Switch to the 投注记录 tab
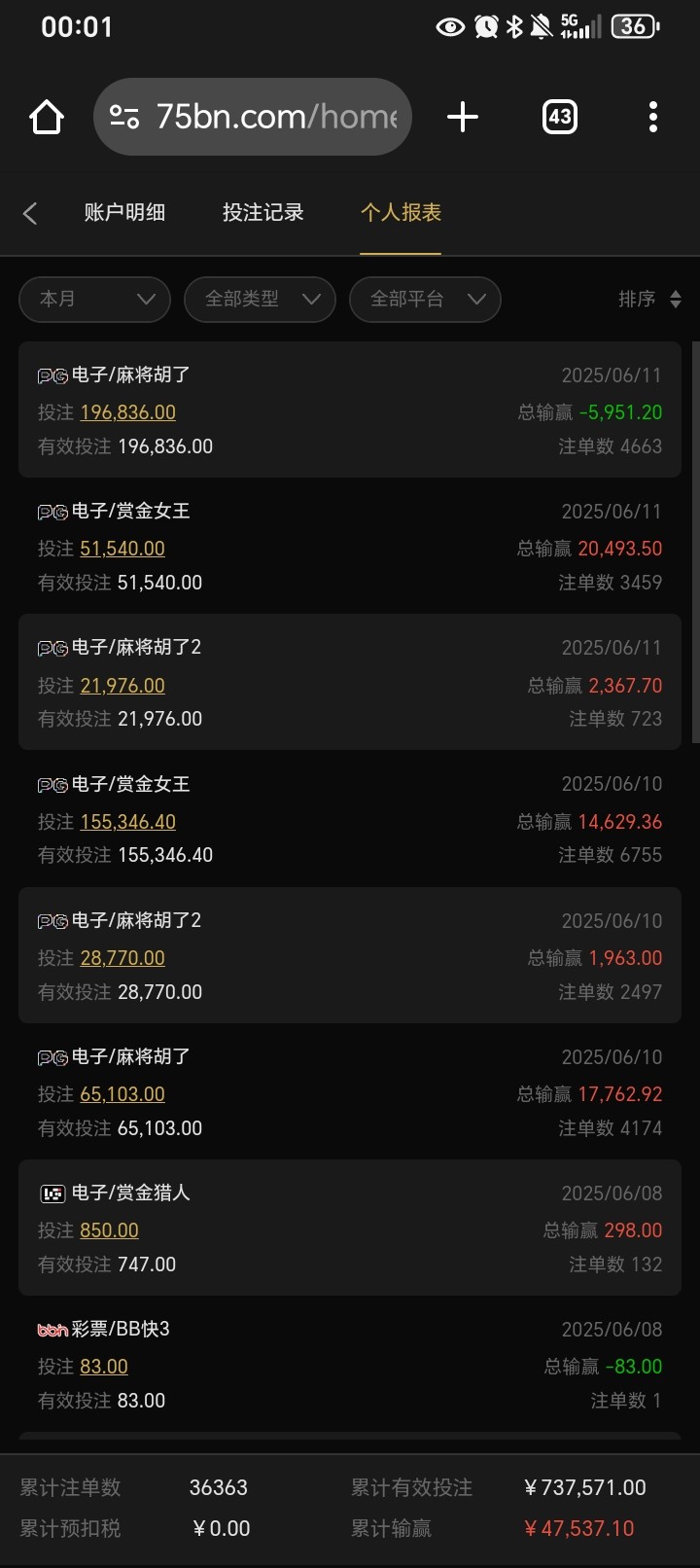 [262, 213]
